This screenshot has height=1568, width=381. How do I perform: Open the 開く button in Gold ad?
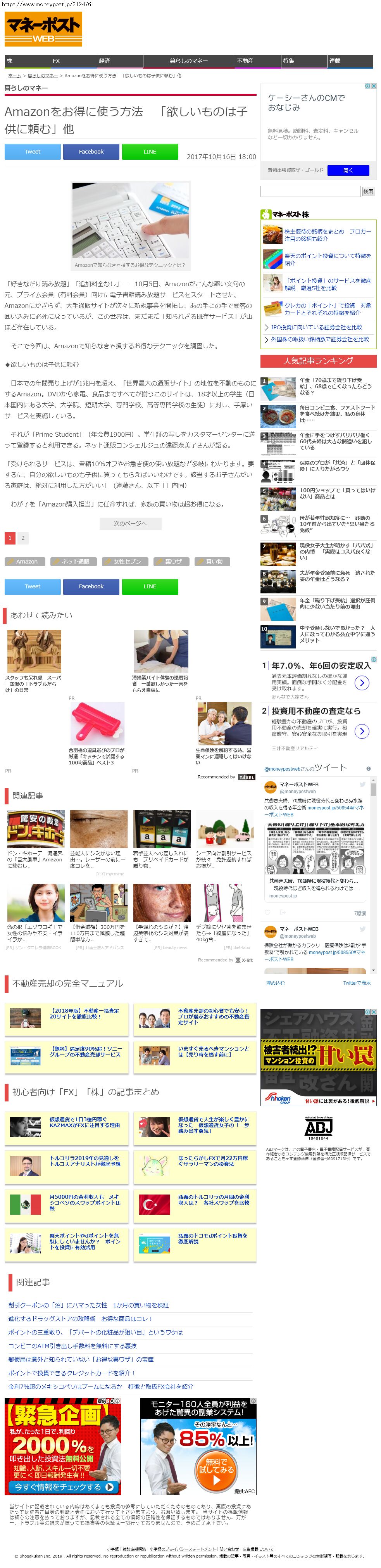[x=348, y=170]
